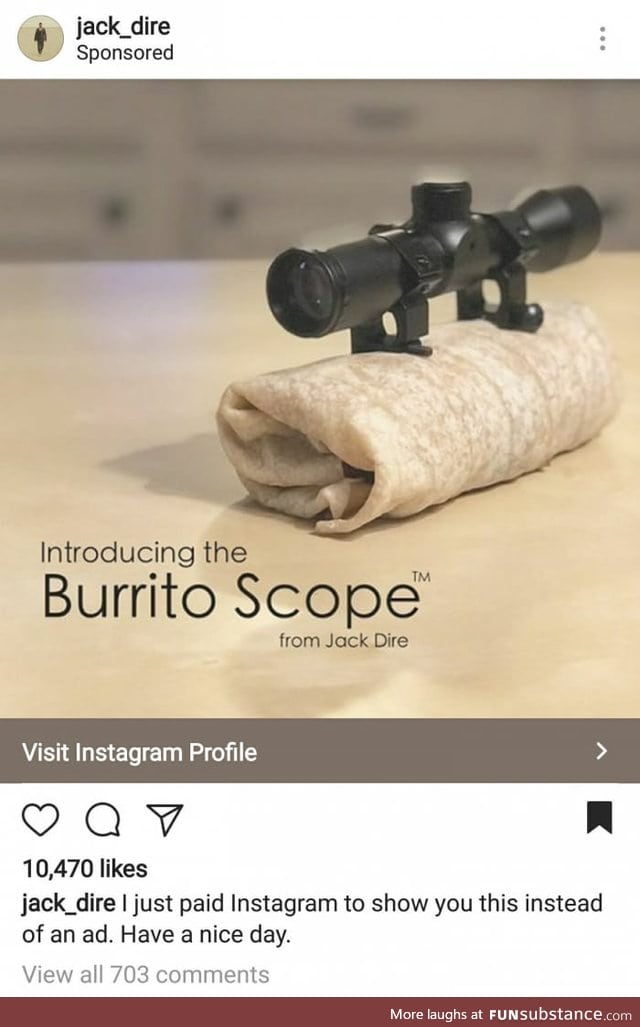The image size is (640, 1027).
Task: Open the post's overflow menu
Action: click(x=602, y=39)
